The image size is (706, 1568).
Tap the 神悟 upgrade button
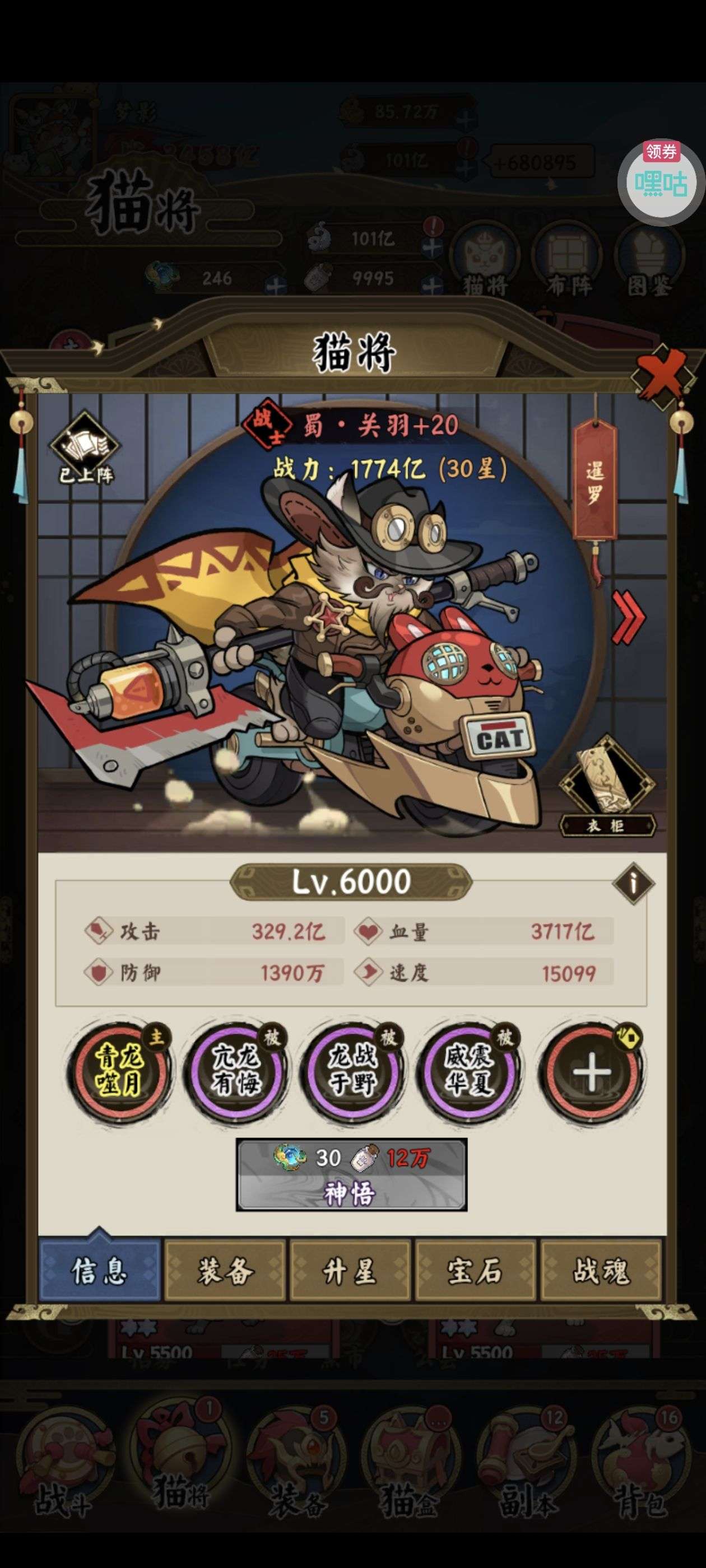pos(351,1174)
